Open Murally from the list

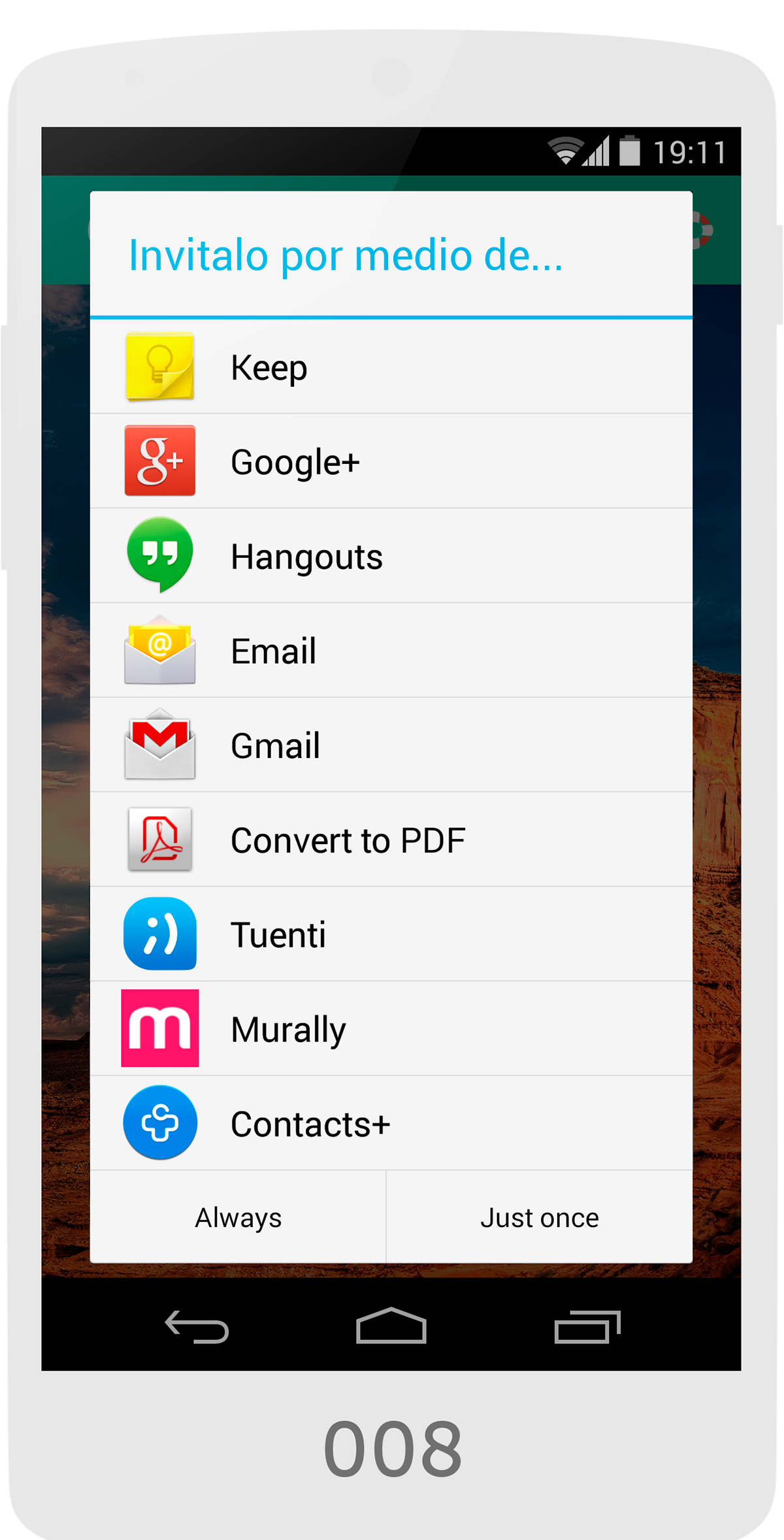click(391, 1029)
